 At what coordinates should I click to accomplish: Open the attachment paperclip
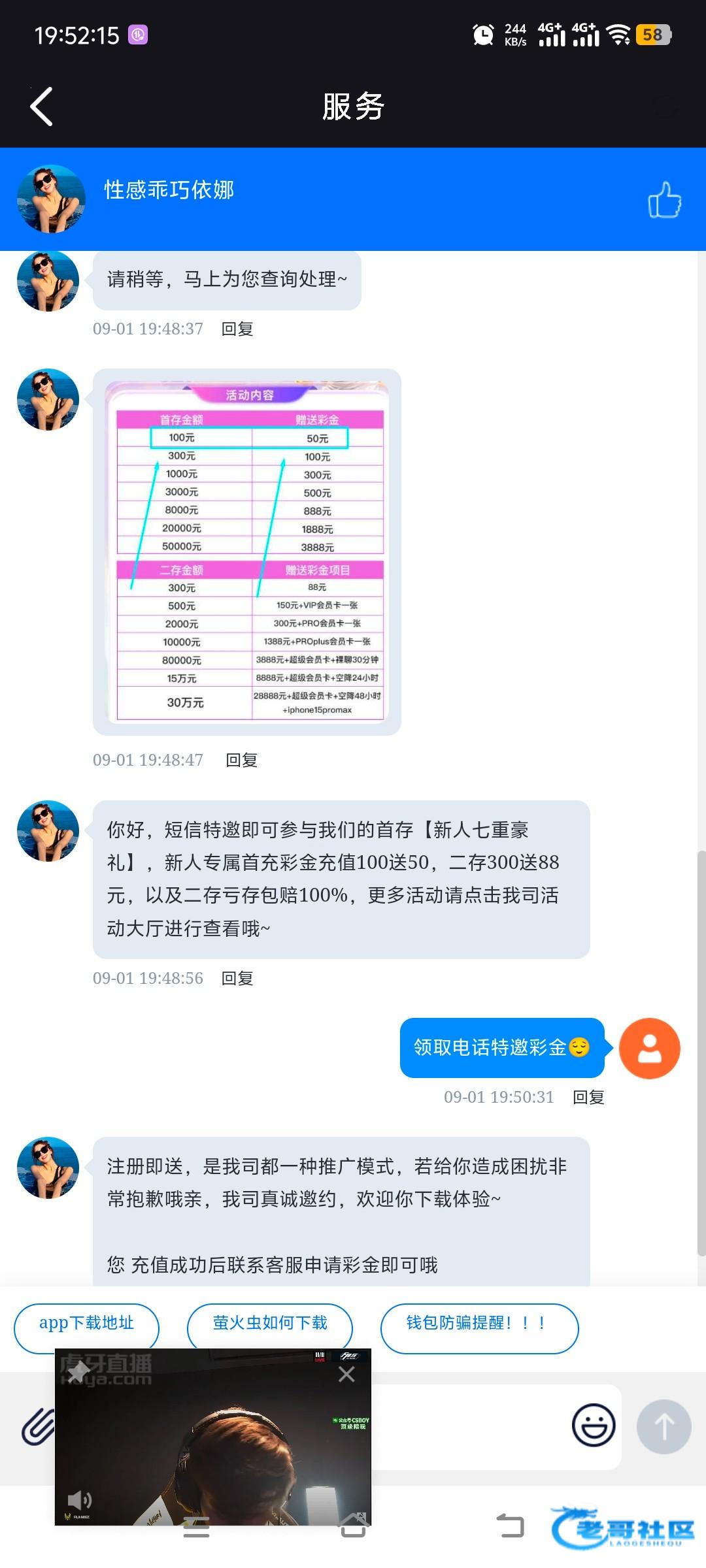[37, 1427]
